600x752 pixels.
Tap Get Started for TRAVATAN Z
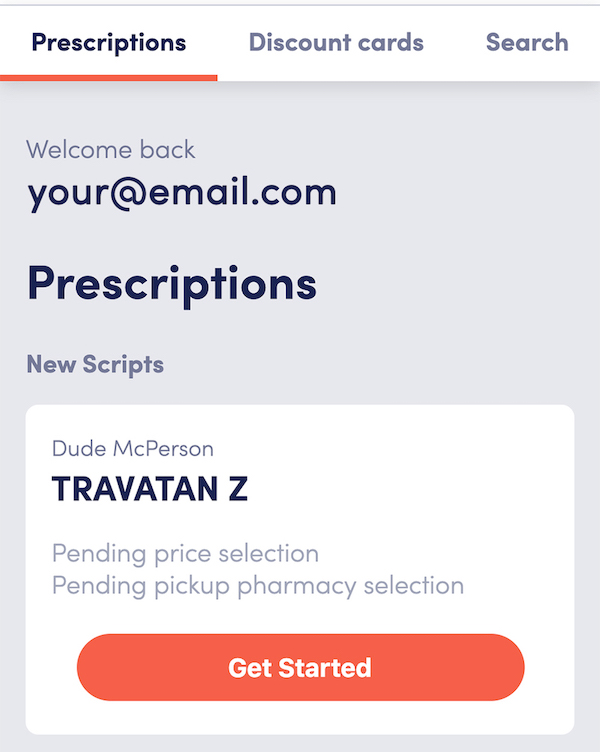tap(300, 667)
